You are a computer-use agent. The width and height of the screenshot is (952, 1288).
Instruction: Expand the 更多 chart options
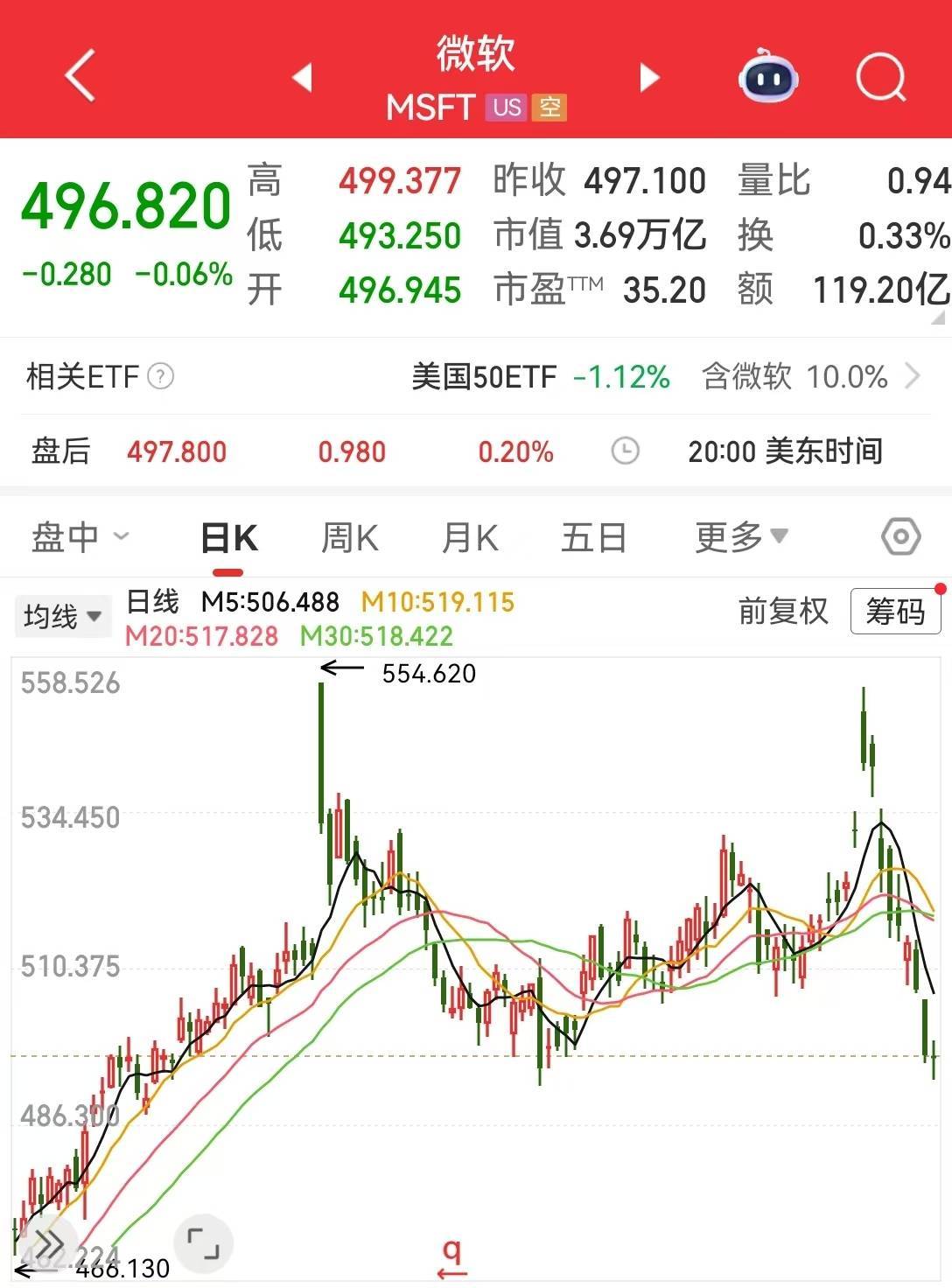pos(741,537)
